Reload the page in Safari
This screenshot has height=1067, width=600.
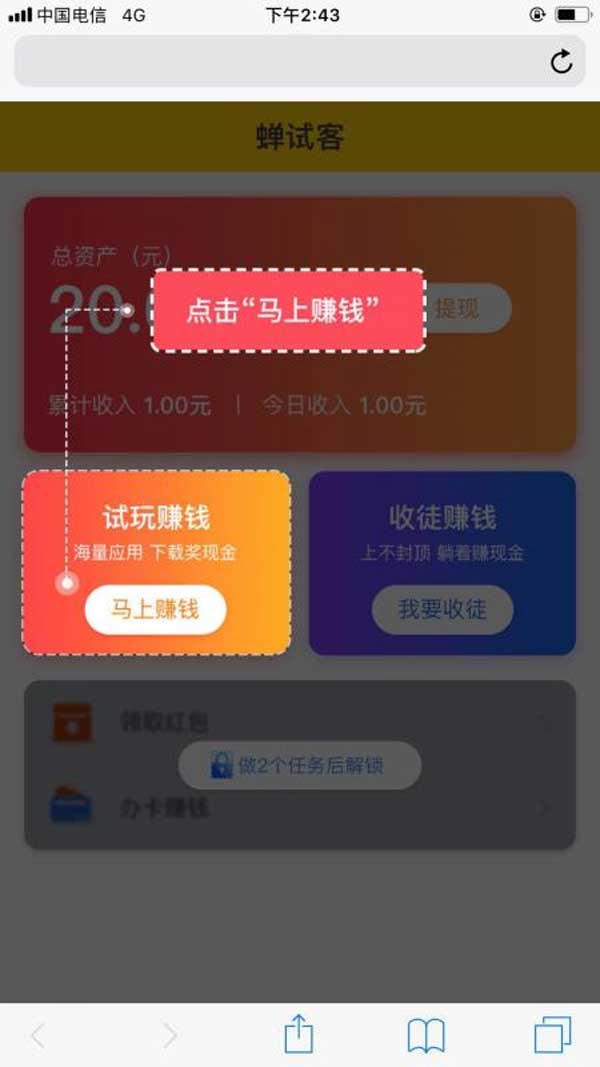561,61
